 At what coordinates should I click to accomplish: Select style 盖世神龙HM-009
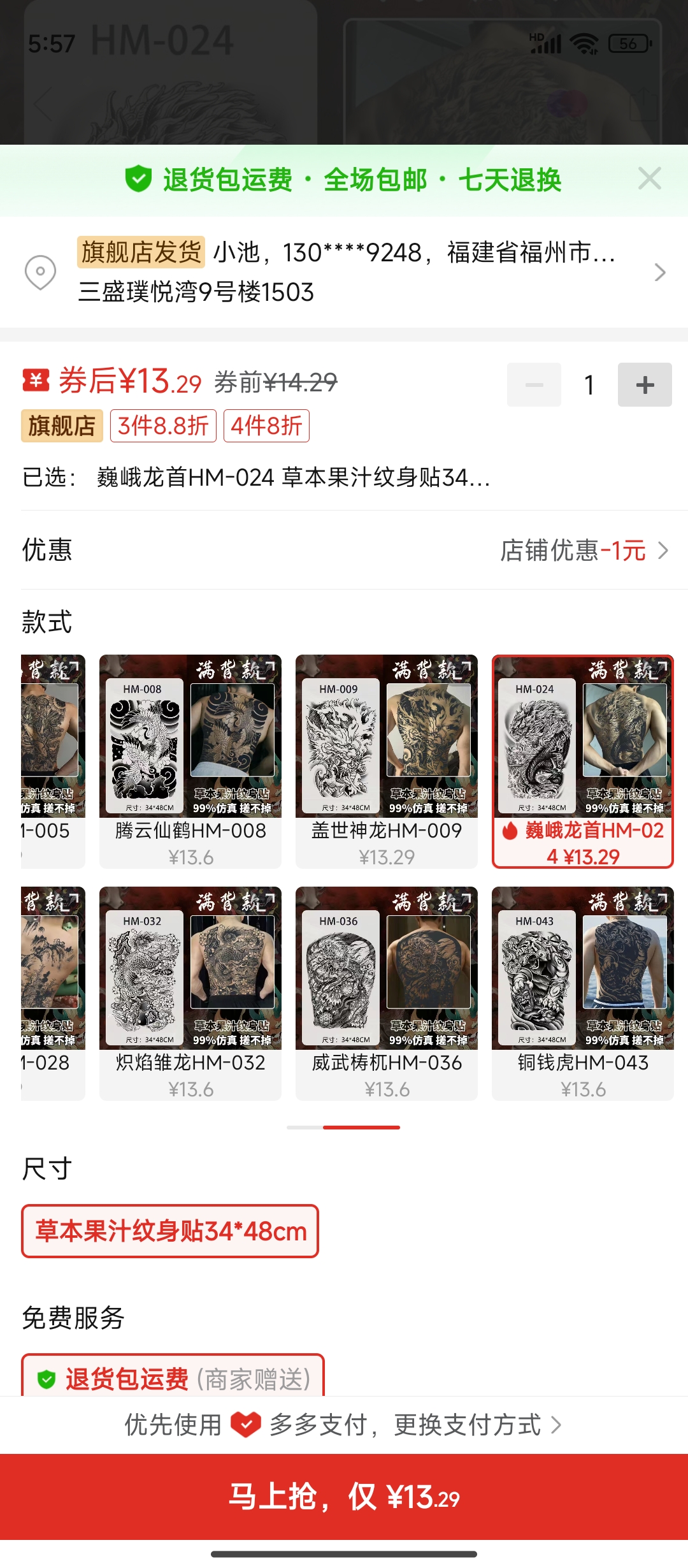pyautogui.click(x=386, y=761)
